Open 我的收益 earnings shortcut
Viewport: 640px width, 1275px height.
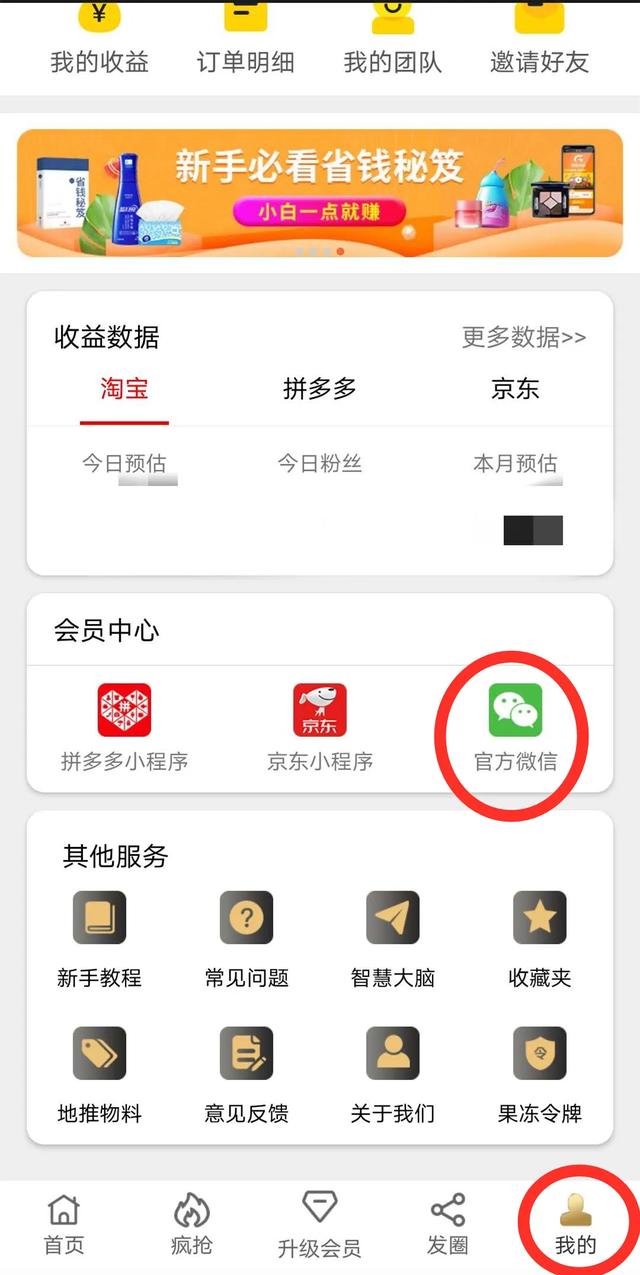[99, 40]
